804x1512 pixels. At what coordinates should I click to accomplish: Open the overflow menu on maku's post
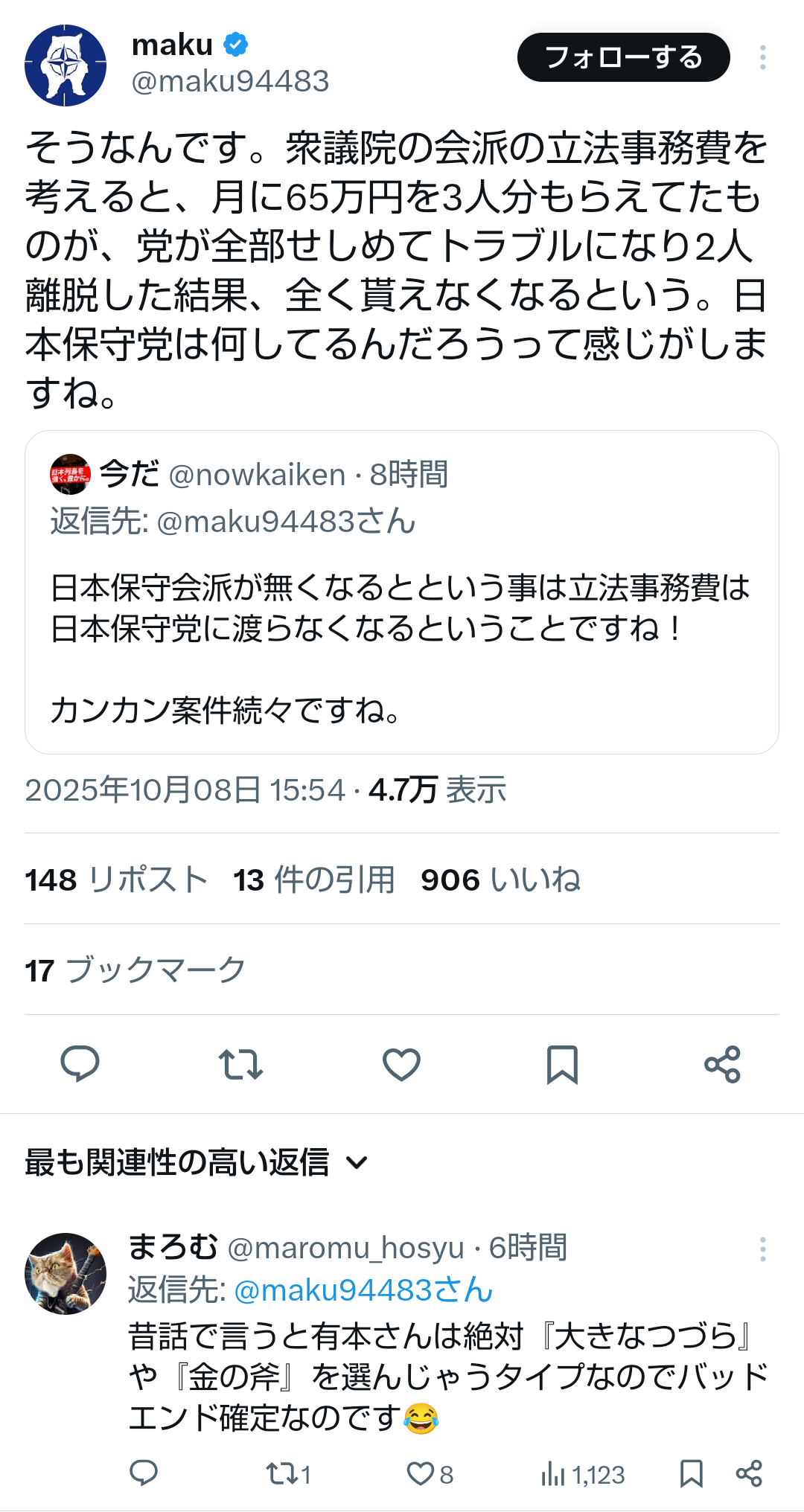(x=762, y=57)
